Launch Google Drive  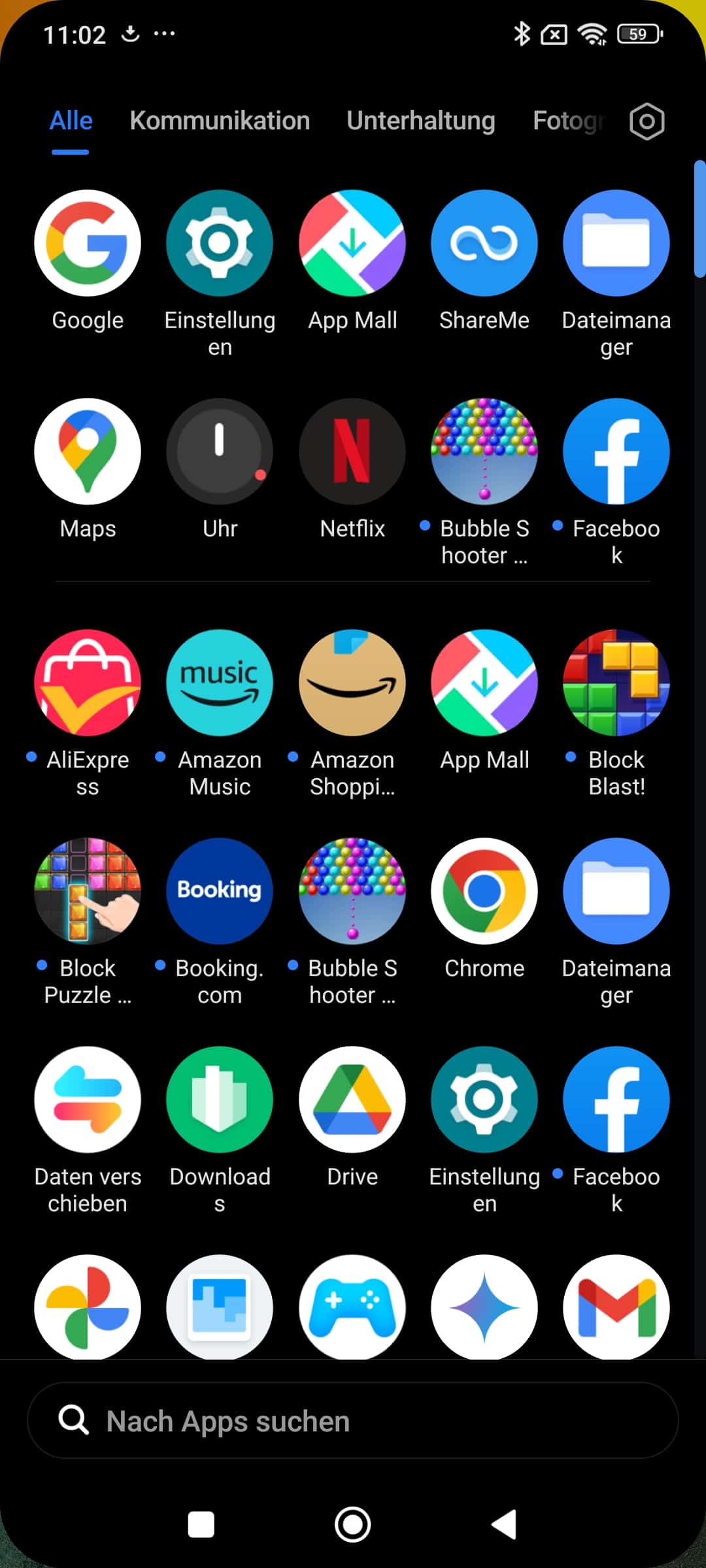coord(352,1100)
